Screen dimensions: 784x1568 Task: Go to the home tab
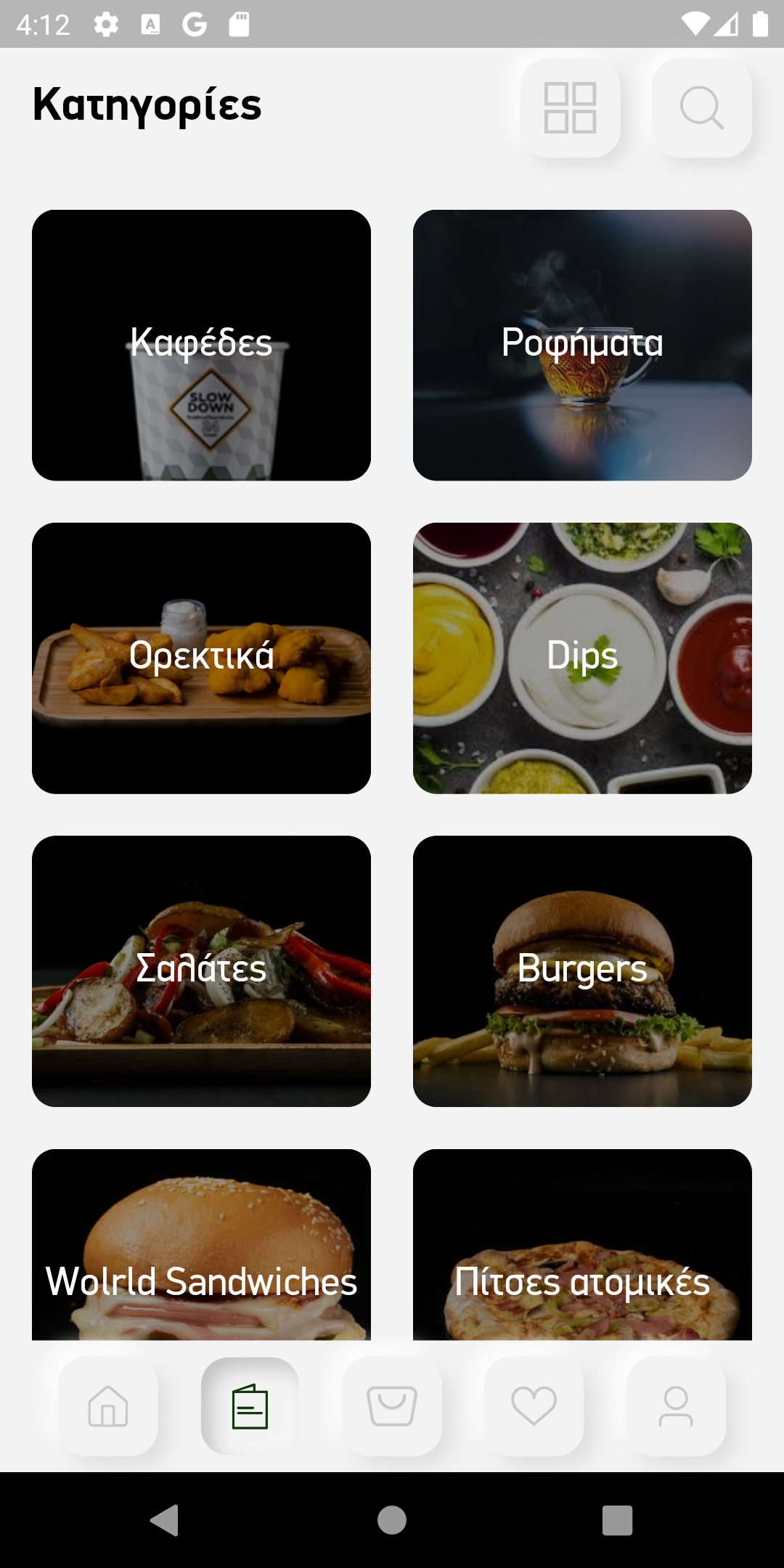(x=108, y=1406)
